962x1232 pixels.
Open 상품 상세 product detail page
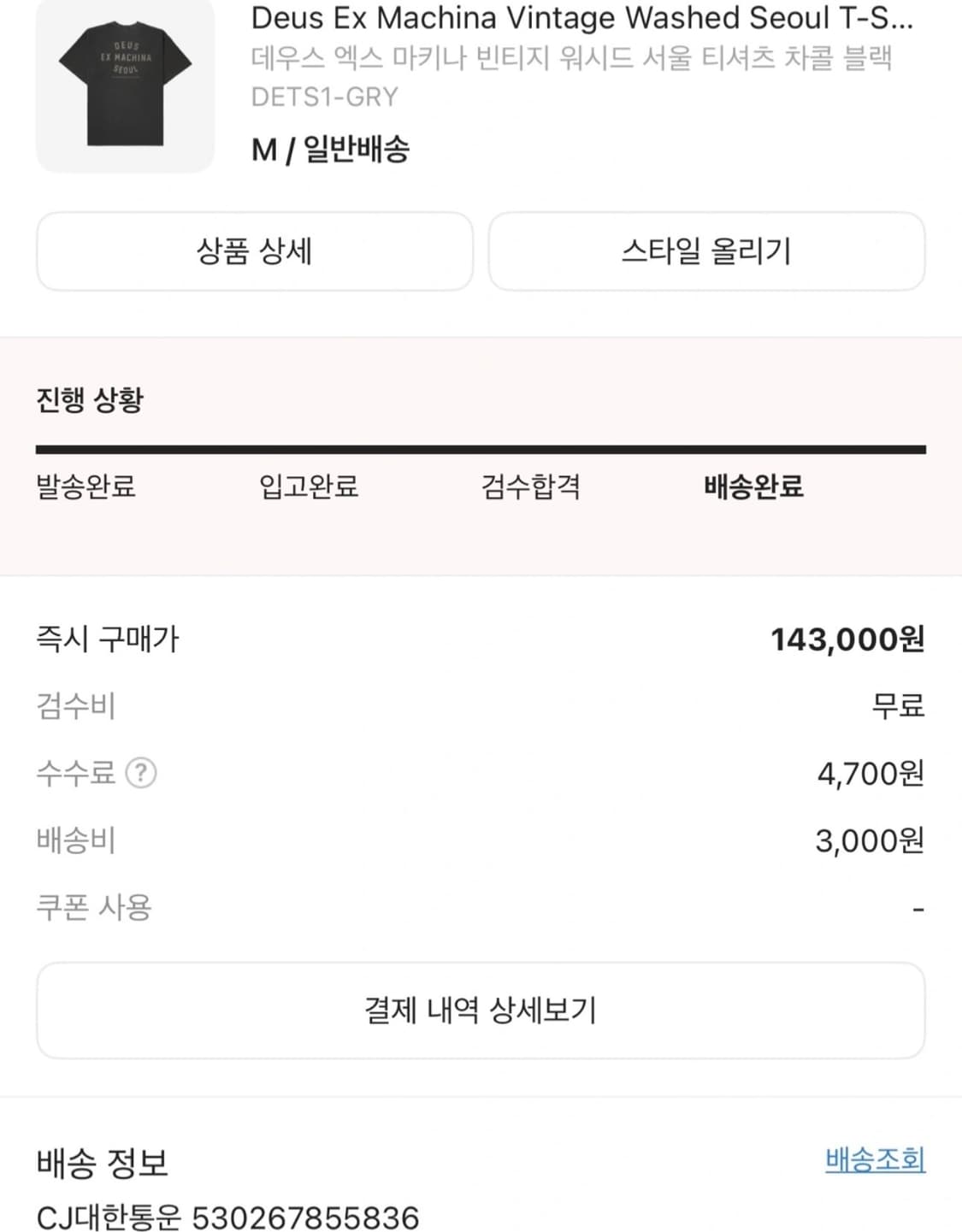tap(254, 251)
